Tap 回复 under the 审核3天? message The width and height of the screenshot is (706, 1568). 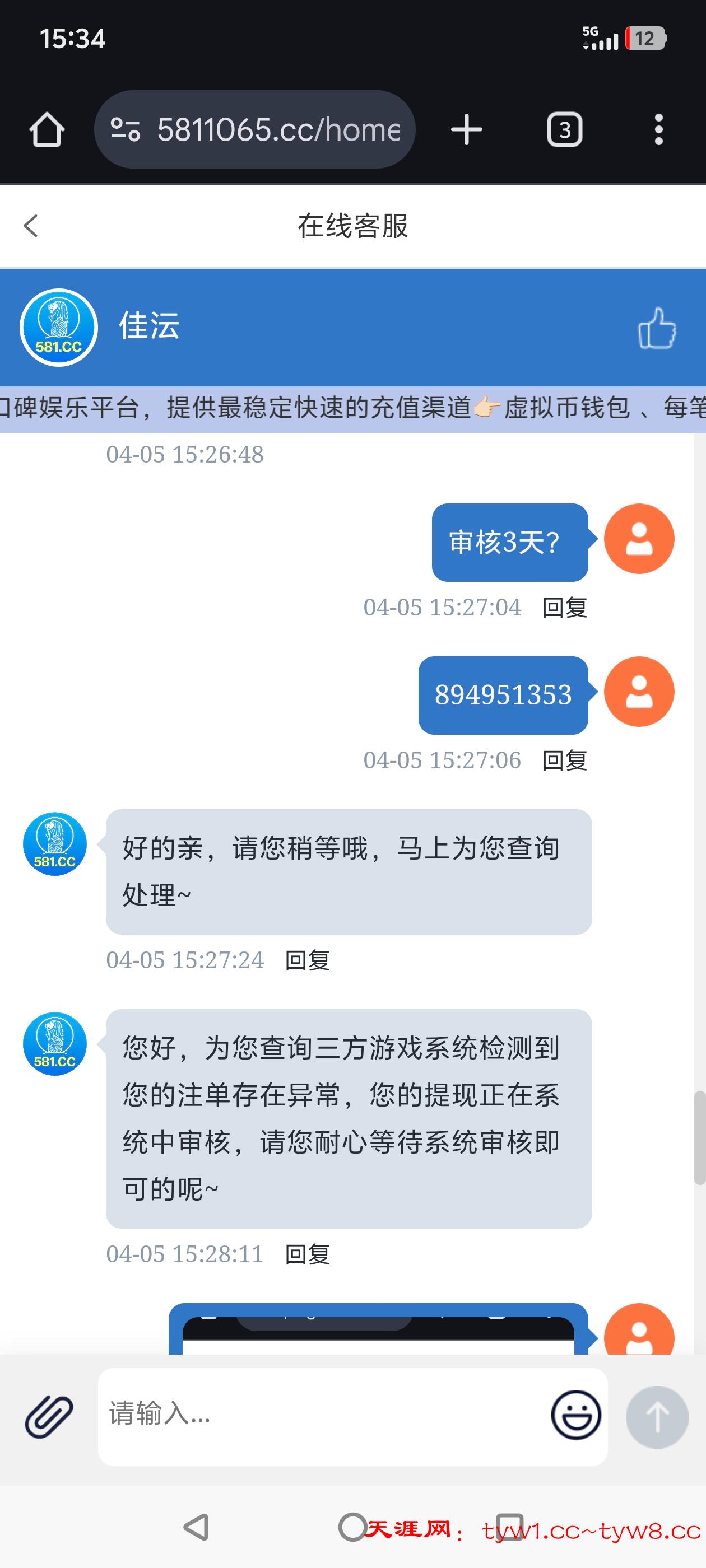564,608
